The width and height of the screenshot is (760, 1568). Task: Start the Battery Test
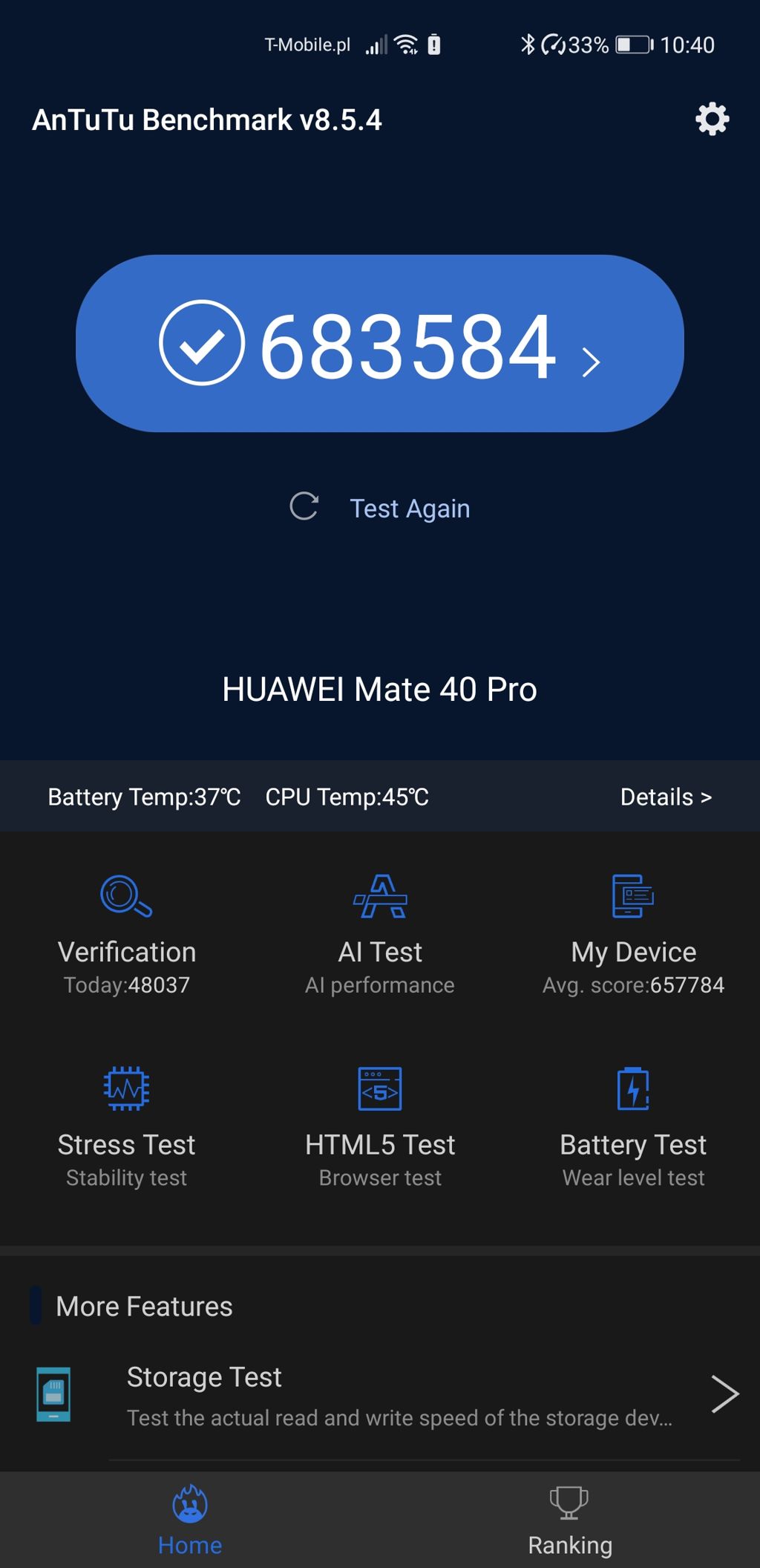pyautogui.click(x=633, y=1126)
